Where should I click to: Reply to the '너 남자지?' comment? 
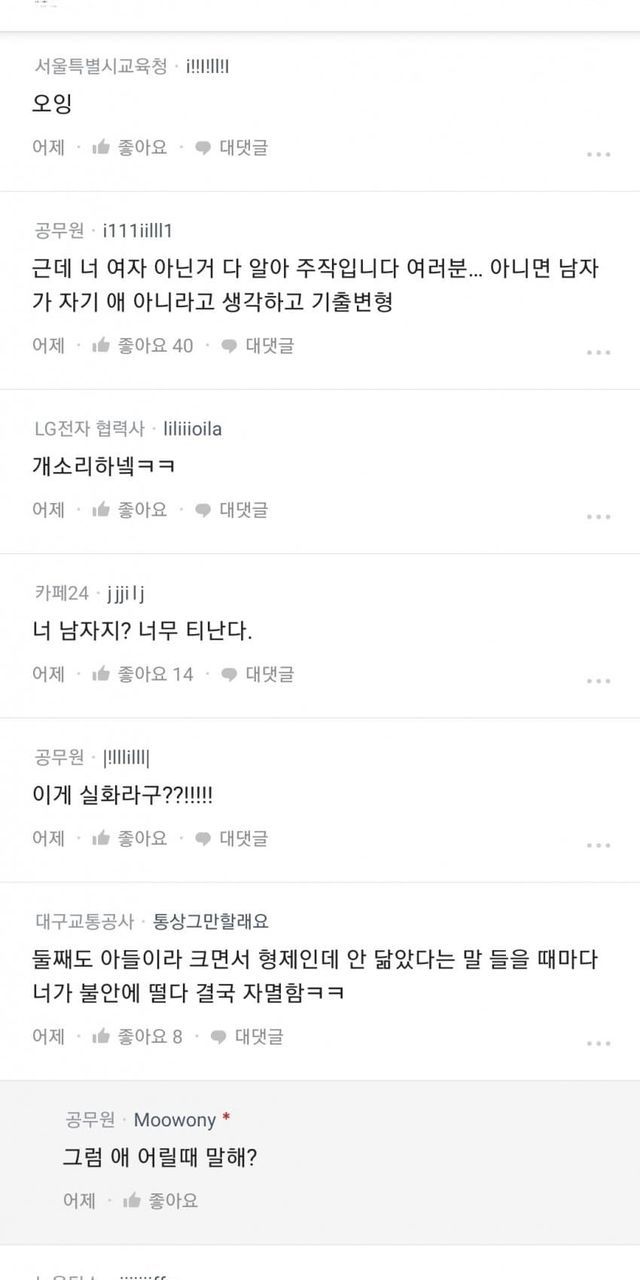(257, 674)
